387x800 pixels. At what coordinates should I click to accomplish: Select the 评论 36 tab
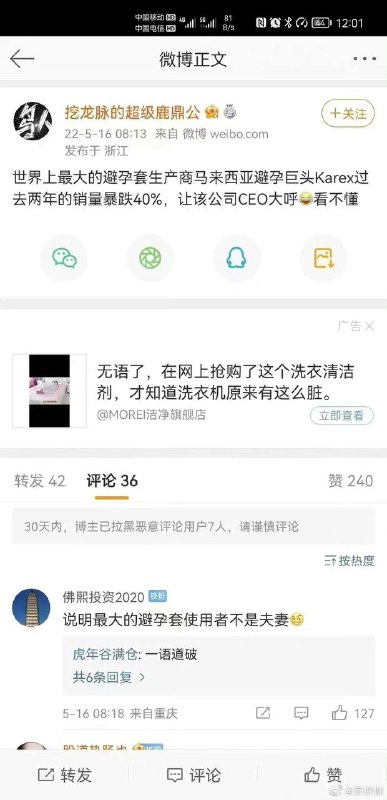112,481
